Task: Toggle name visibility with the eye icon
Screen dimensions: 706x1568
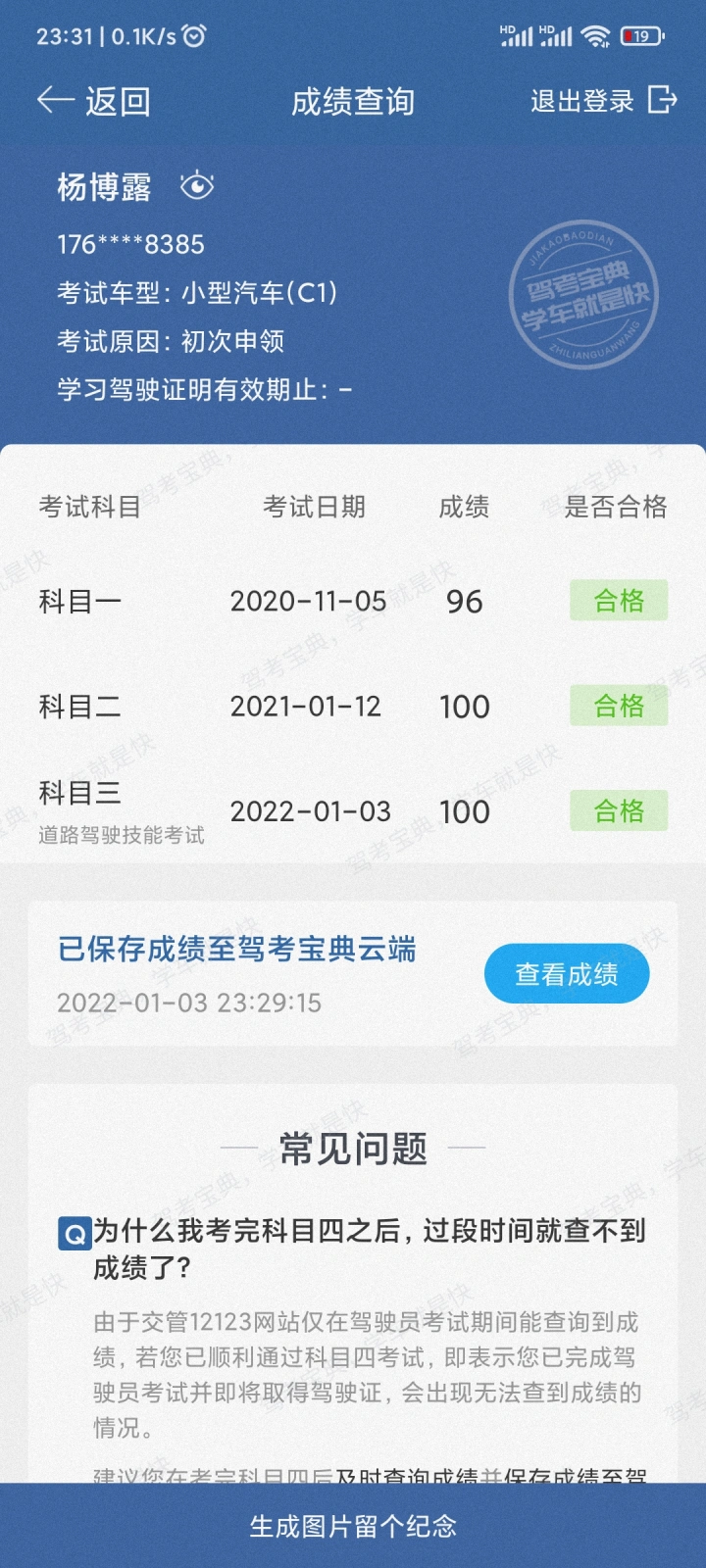Action: click(197, 185)
